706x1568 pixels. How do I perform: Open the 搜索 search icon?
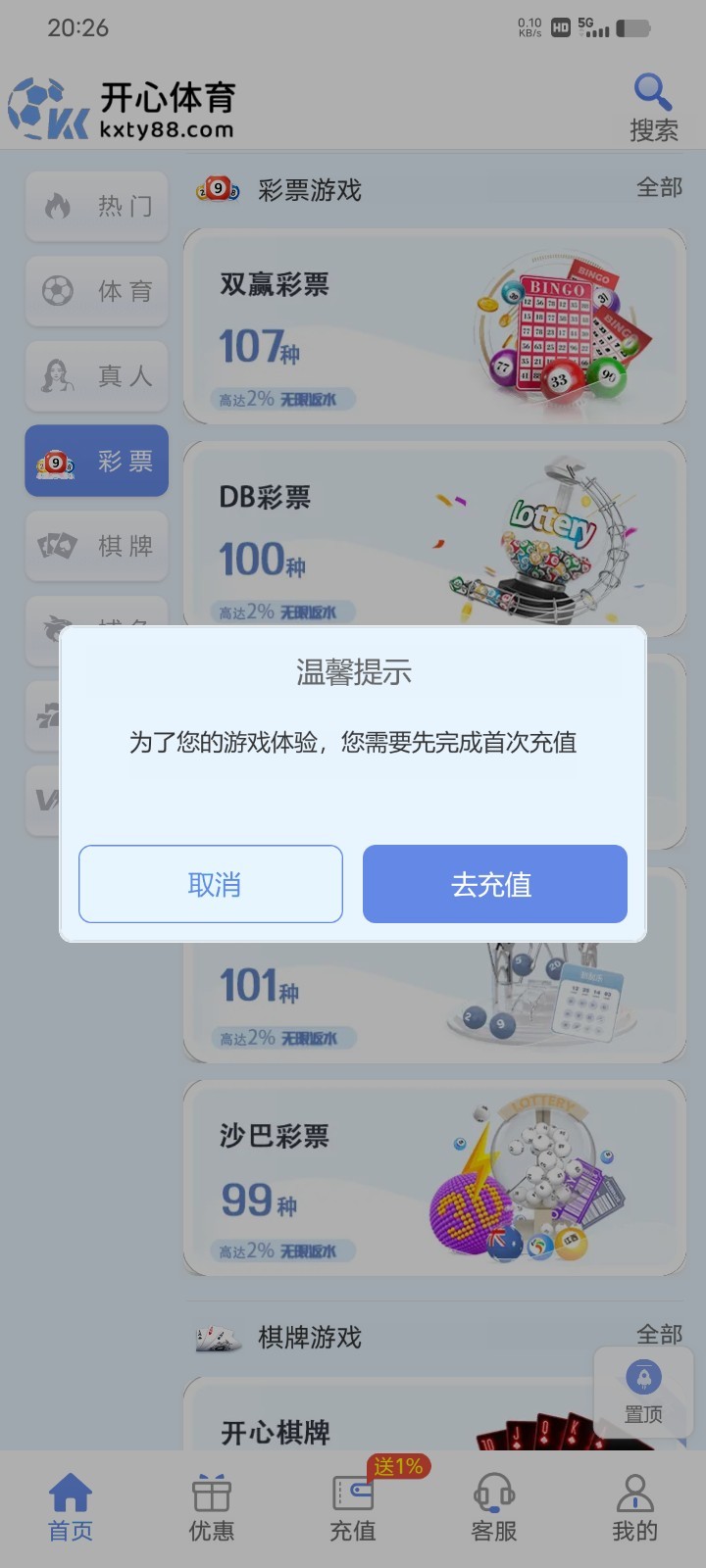pos(654,107)
